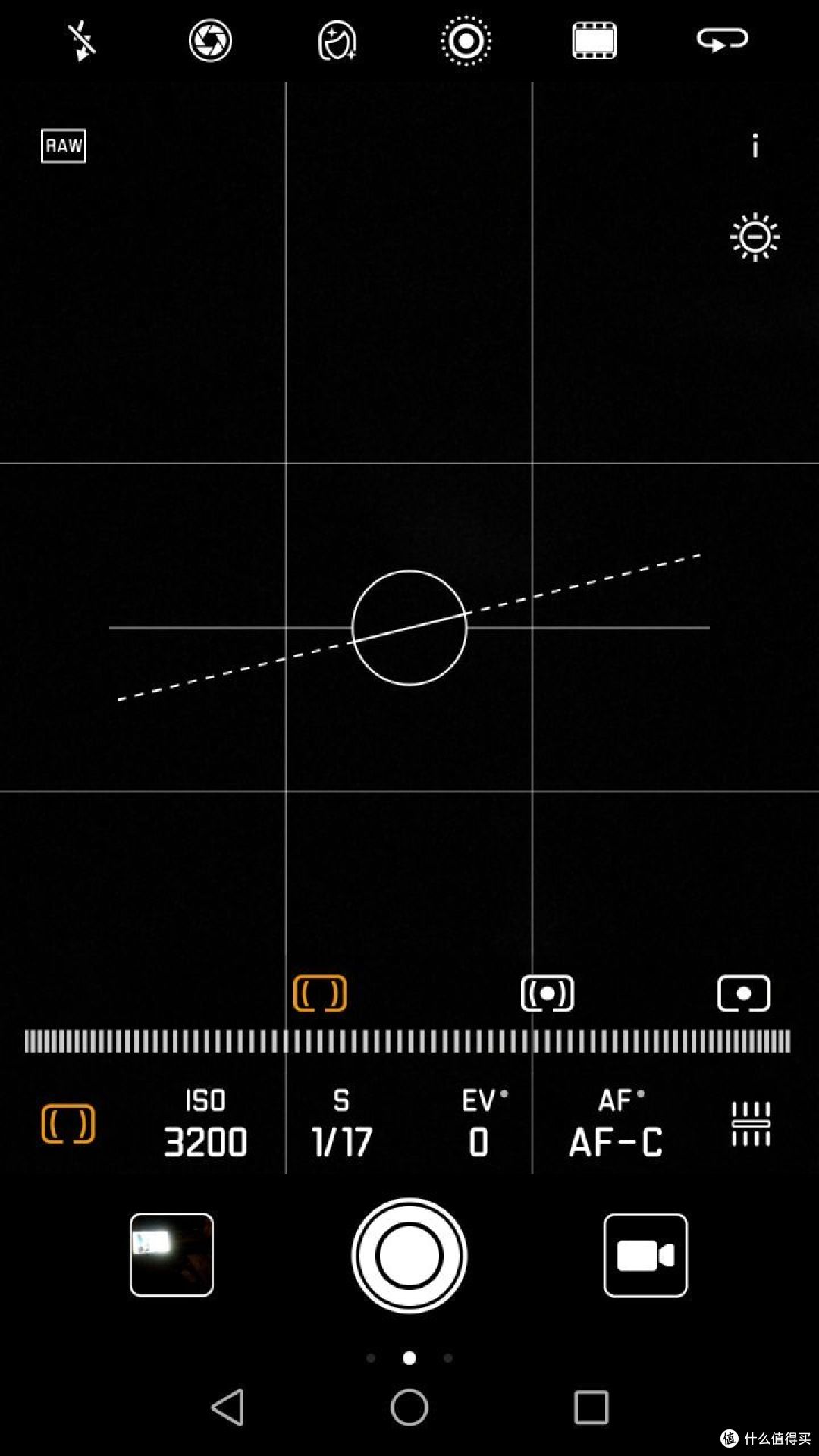819x1456 pixels.
Task: Take a photo with shutter button
Action: tap(409, 1255)
